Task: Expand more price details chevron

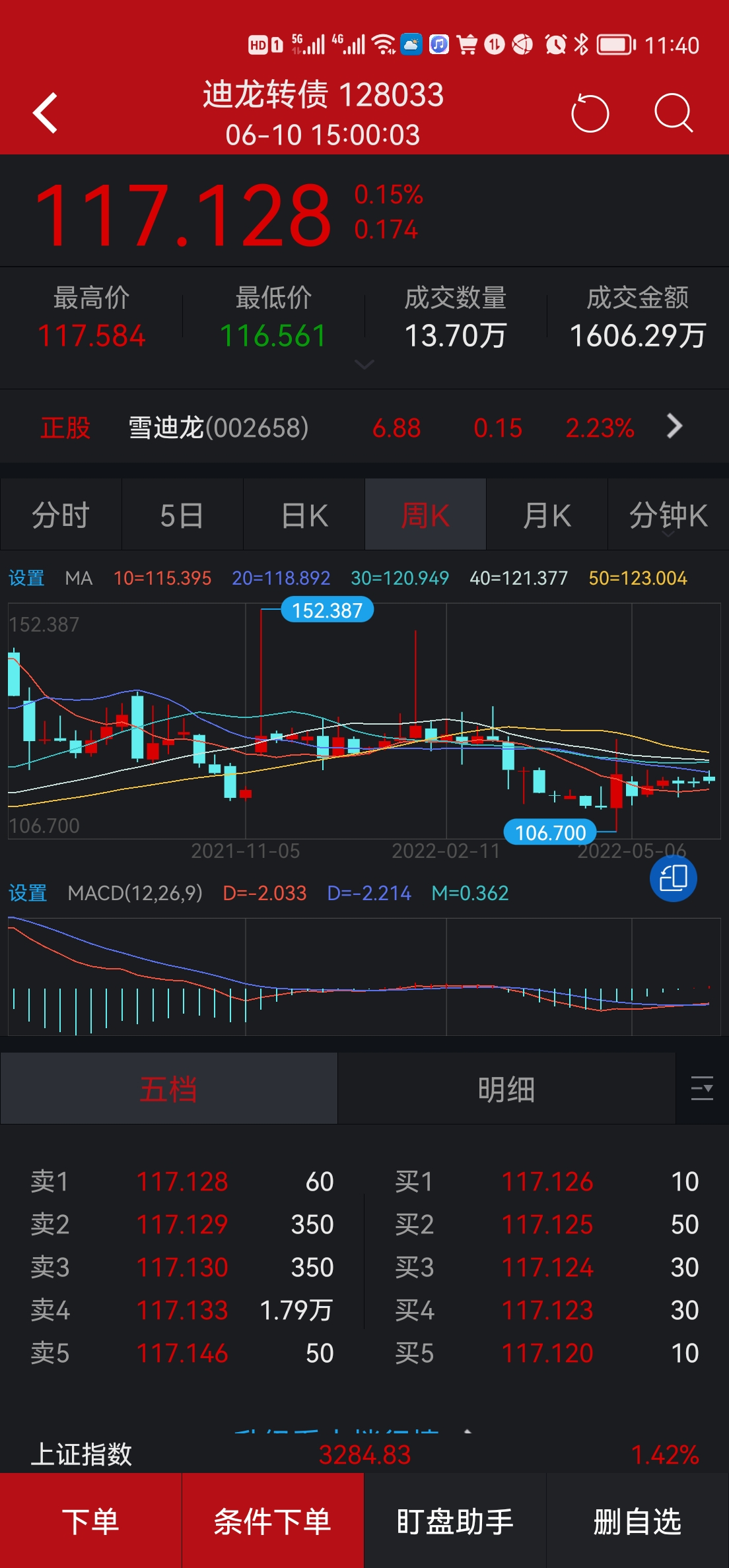Action: click(x=364, y=364)
